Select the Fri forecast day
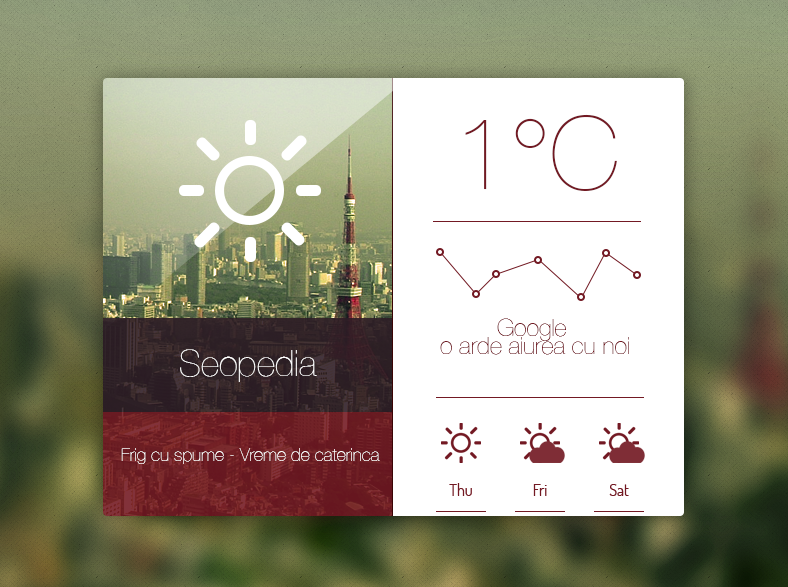 [x=540, y=490]
